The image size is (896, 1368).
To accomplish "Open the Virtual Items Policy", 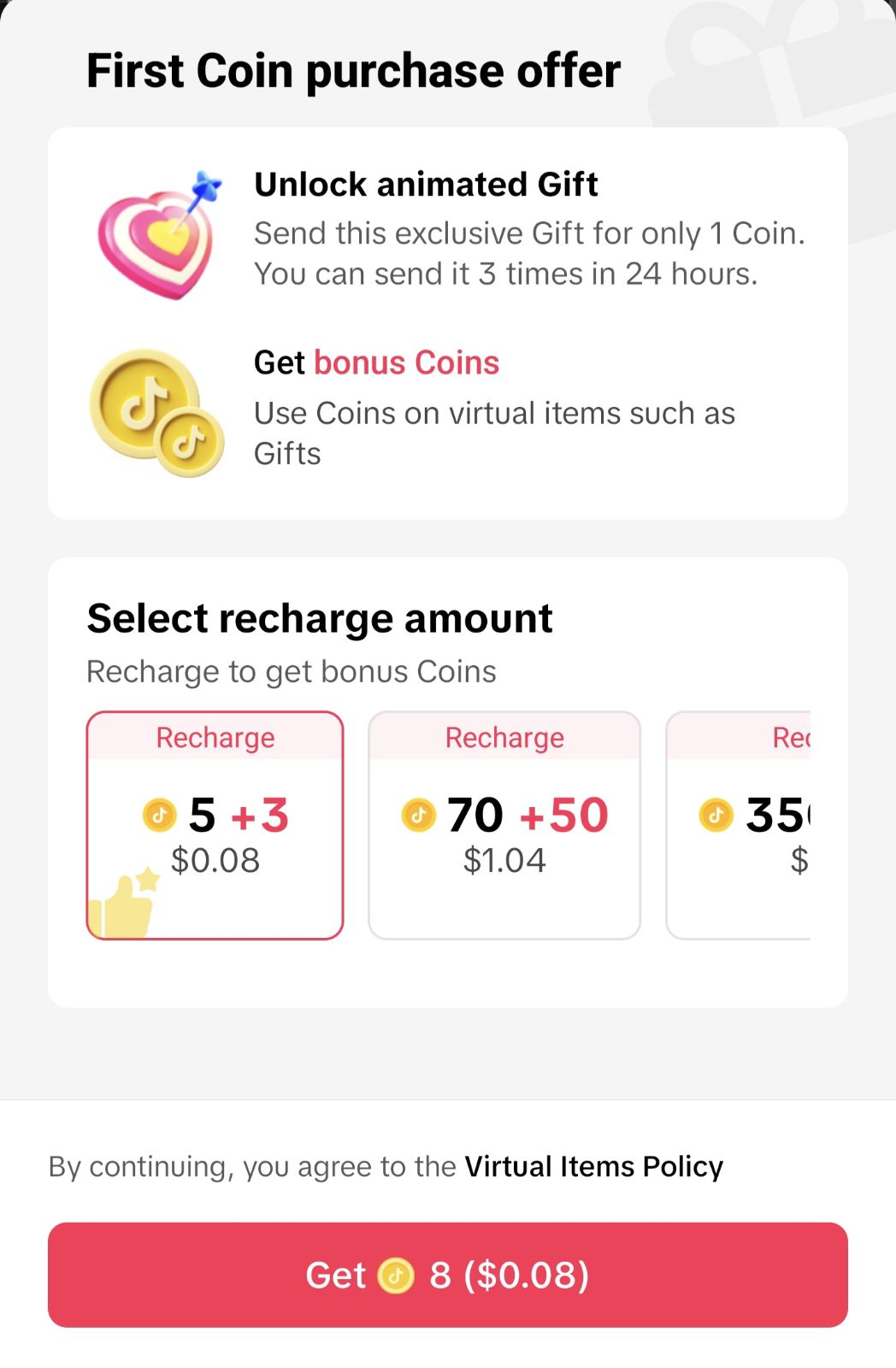I will point(593,1165).
